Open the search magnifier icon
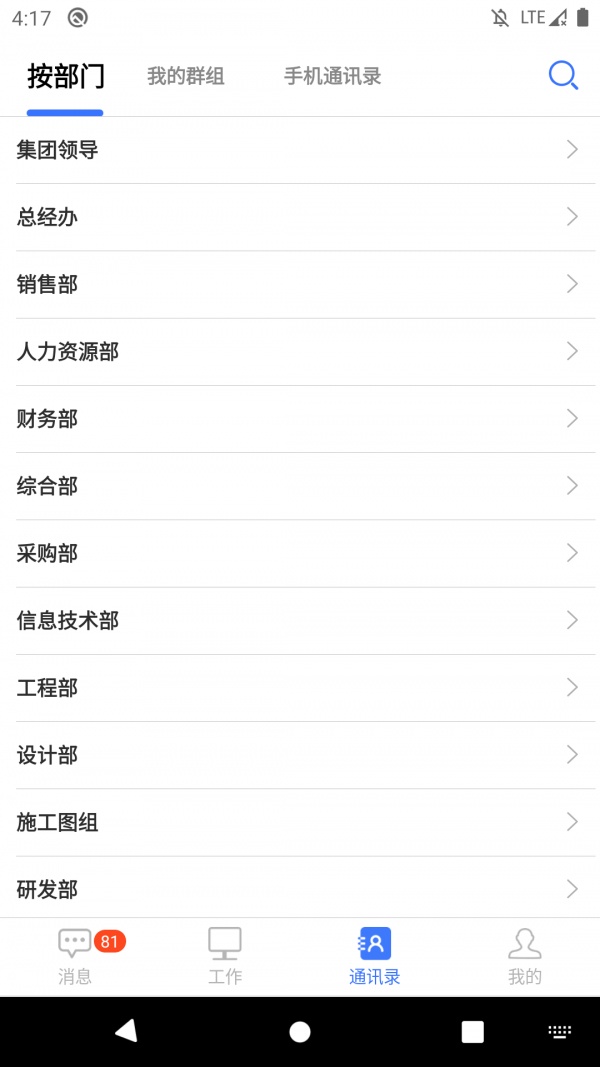 pyautogui.click(x=563, y=76)
